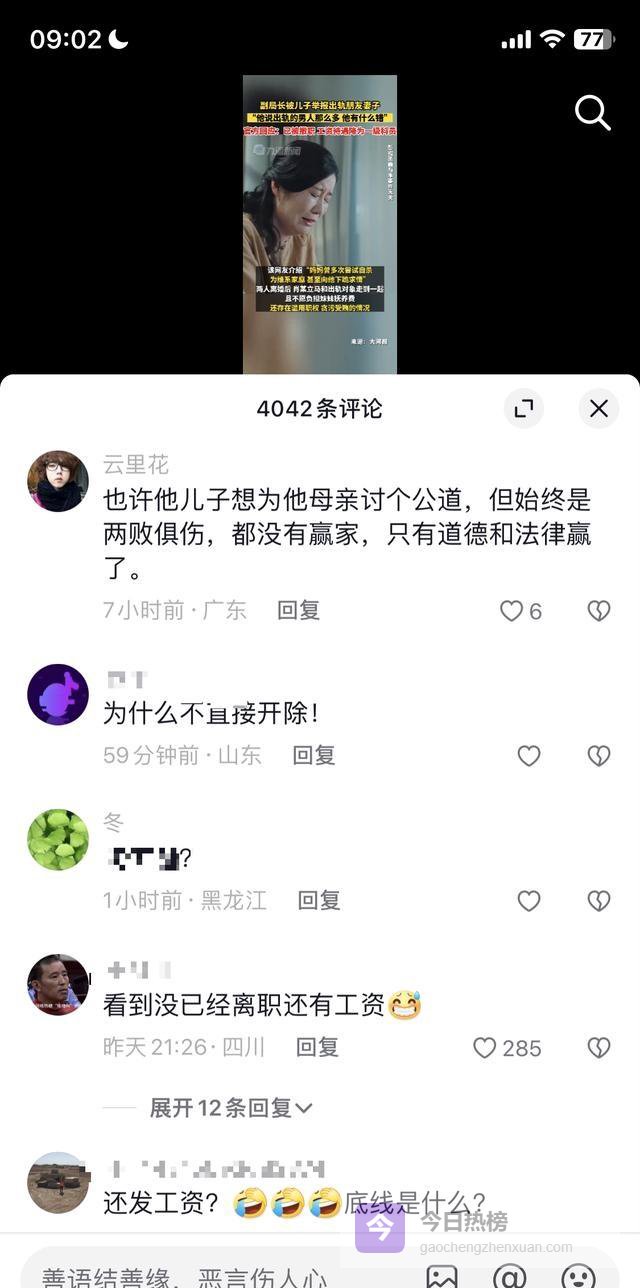
Task: Expand the 12 replies
Action: [231, 1108]
